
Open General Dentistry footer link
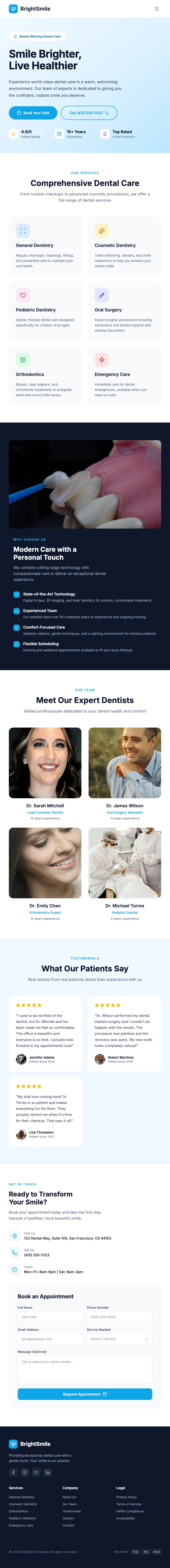pos(21,1497)
